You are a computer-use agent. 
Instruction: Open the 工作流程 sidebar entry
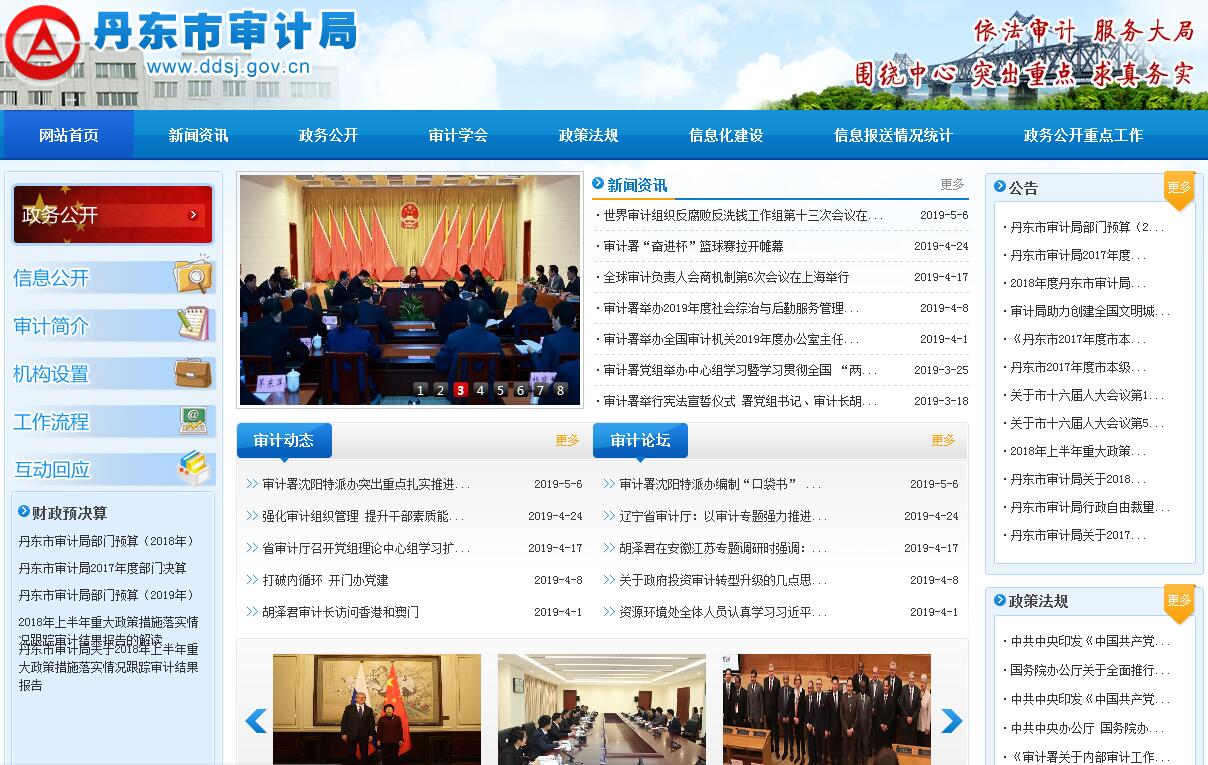tap(112, 422)
